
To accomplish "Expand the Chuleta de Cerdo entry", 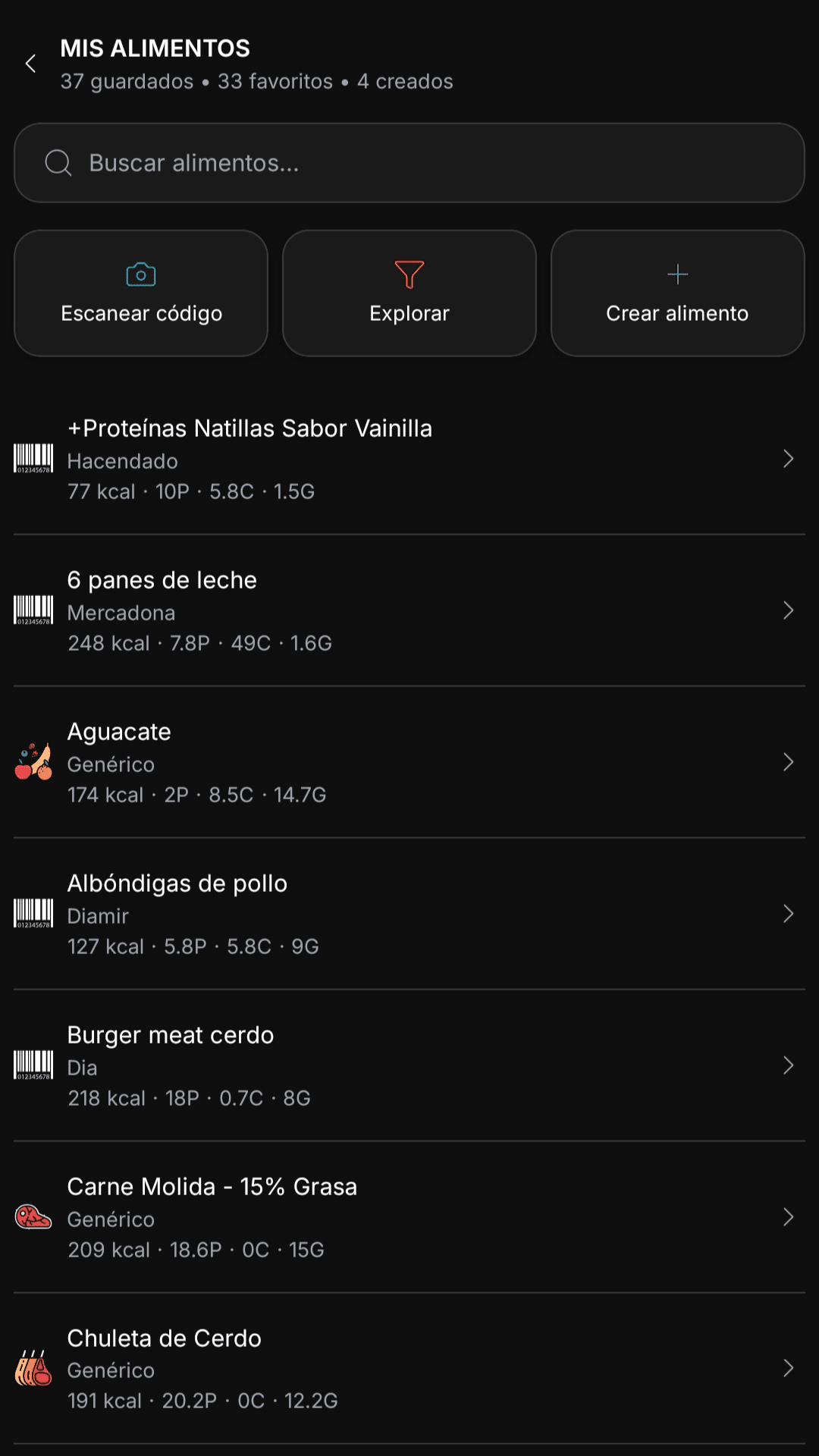I will click(x=790, y=1368).
